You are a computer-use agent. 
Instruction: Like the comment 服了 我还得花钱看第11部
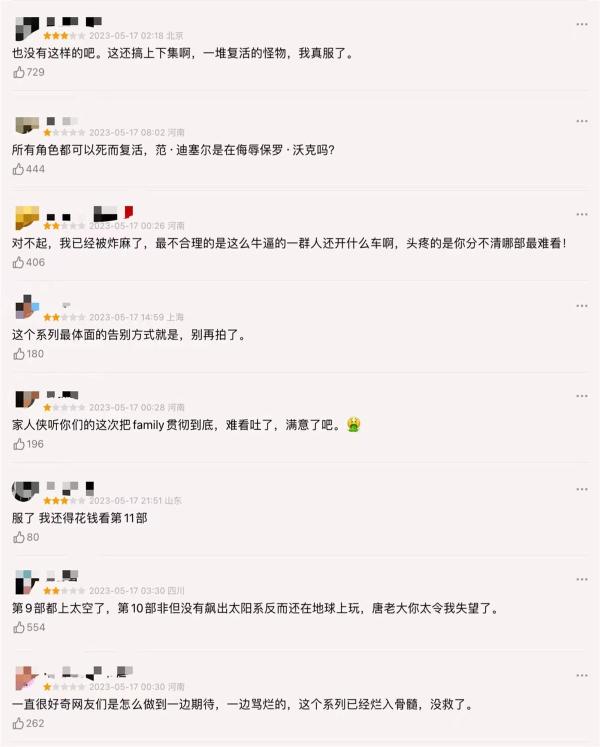point(19,537)
